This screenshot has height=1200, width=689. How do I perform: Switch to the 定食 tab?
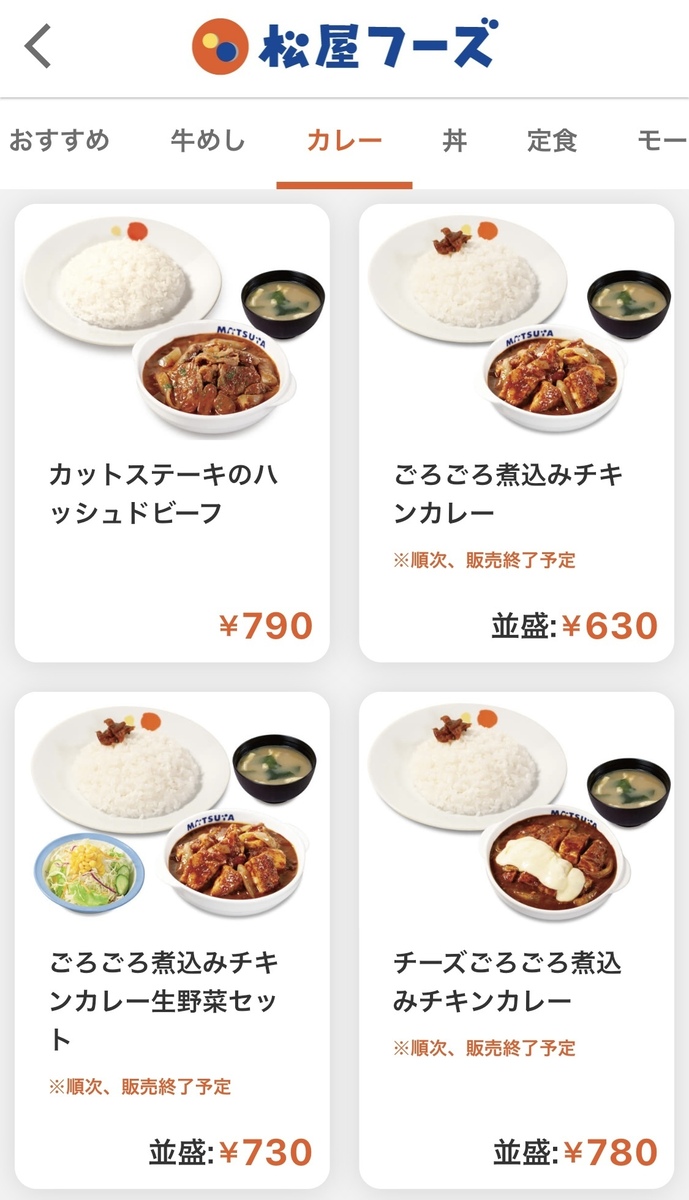point(552,141)
